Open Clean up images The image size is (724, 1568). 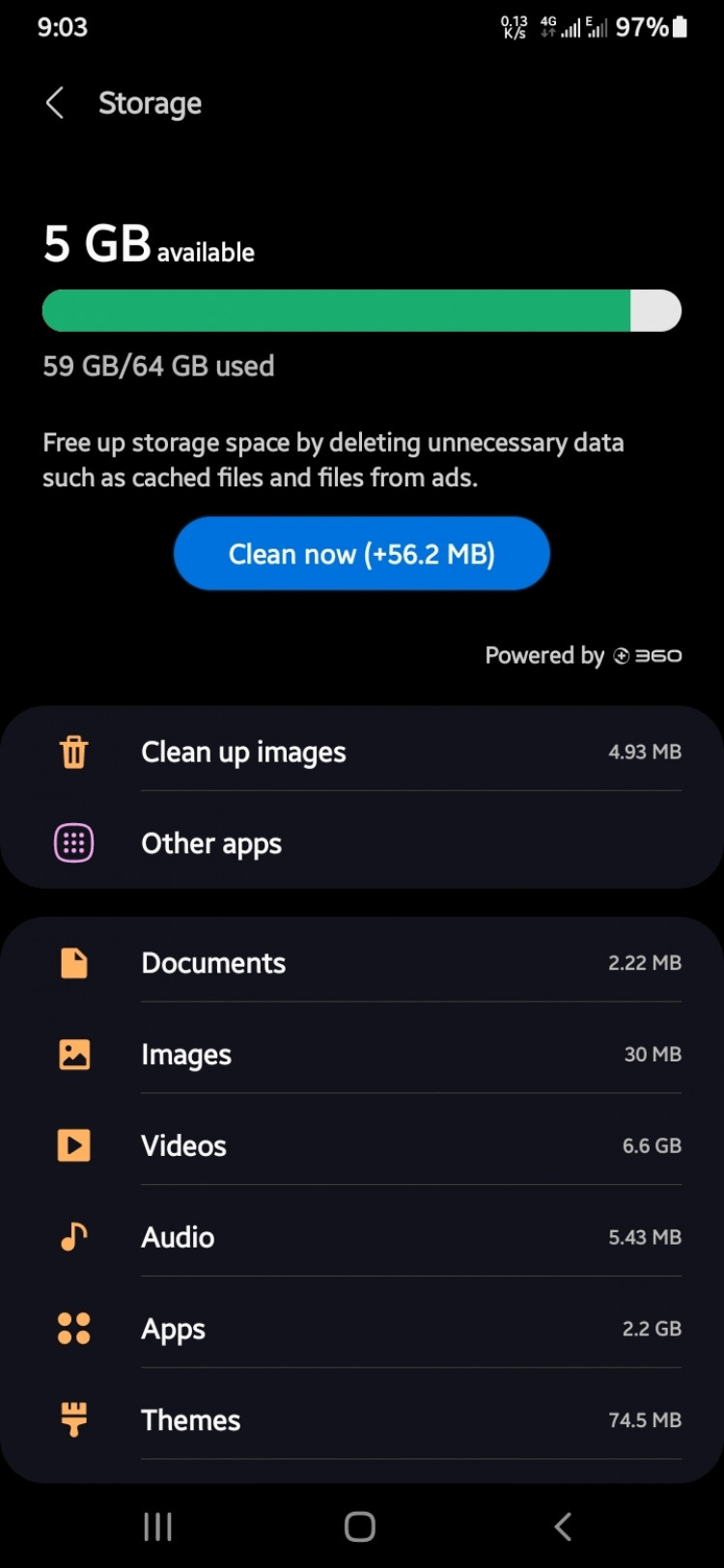(362, 752)
